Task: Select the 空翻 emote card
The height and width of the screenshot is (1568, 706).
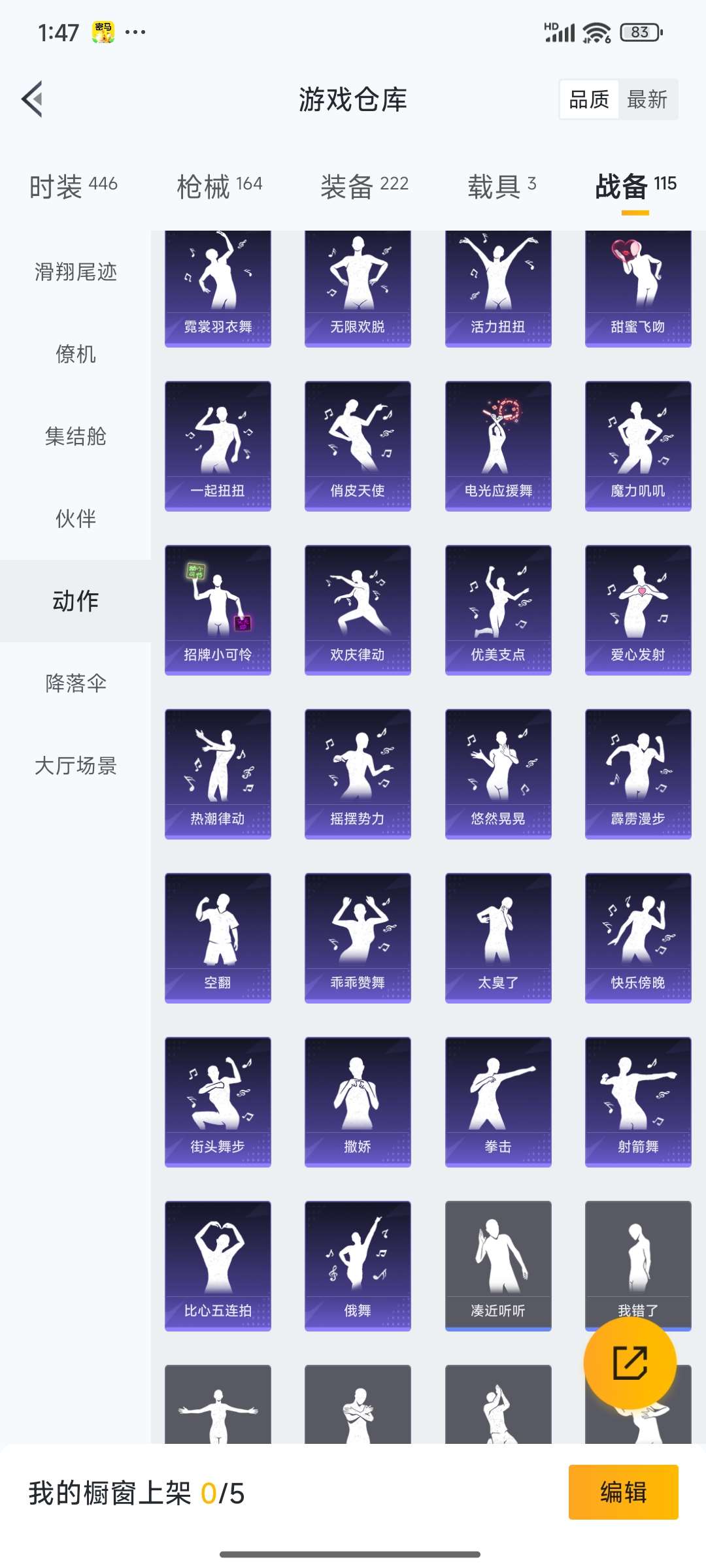Action: (217, 934)
